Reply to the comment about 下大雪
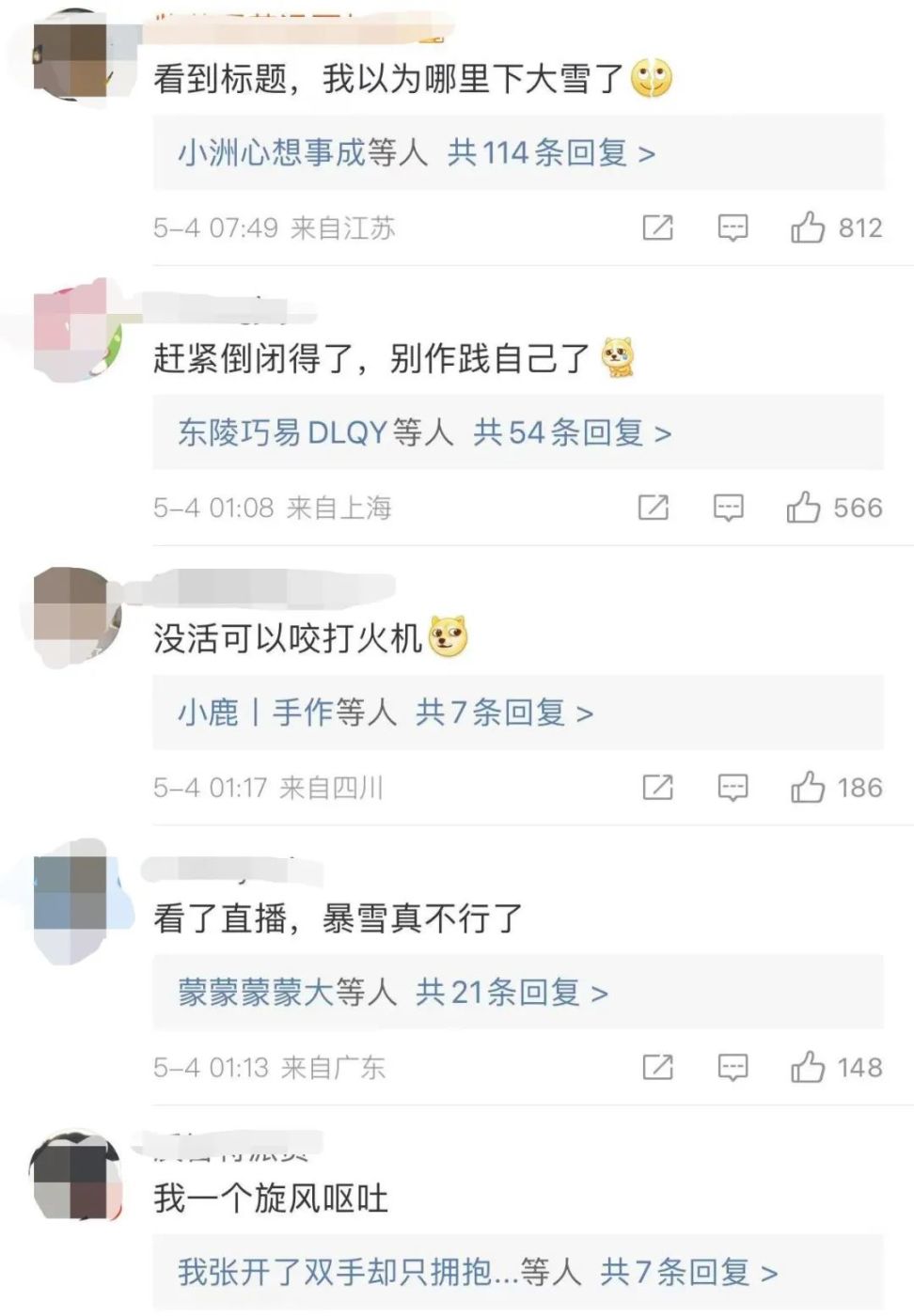 (733, 227)
